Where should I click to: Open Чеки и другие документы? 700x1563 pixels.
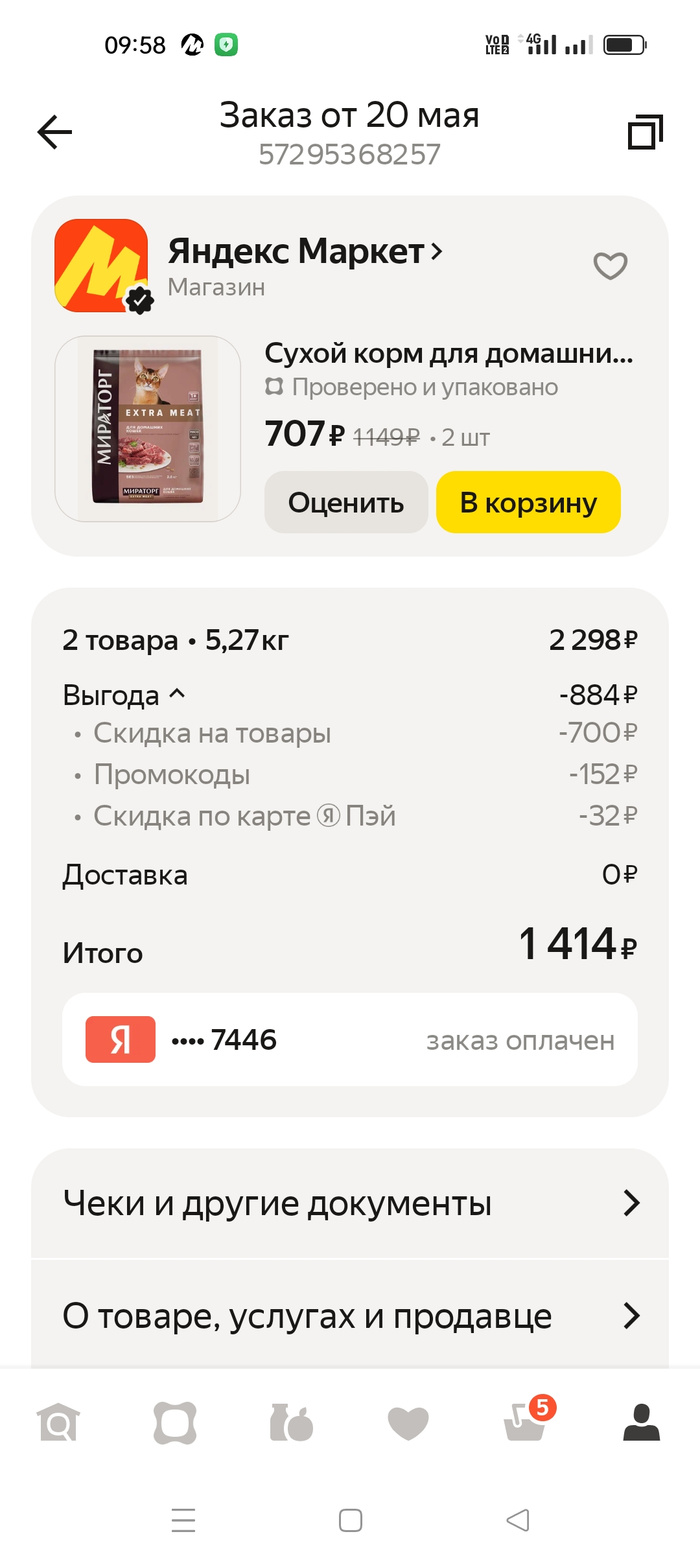(x=350, y=1202)
